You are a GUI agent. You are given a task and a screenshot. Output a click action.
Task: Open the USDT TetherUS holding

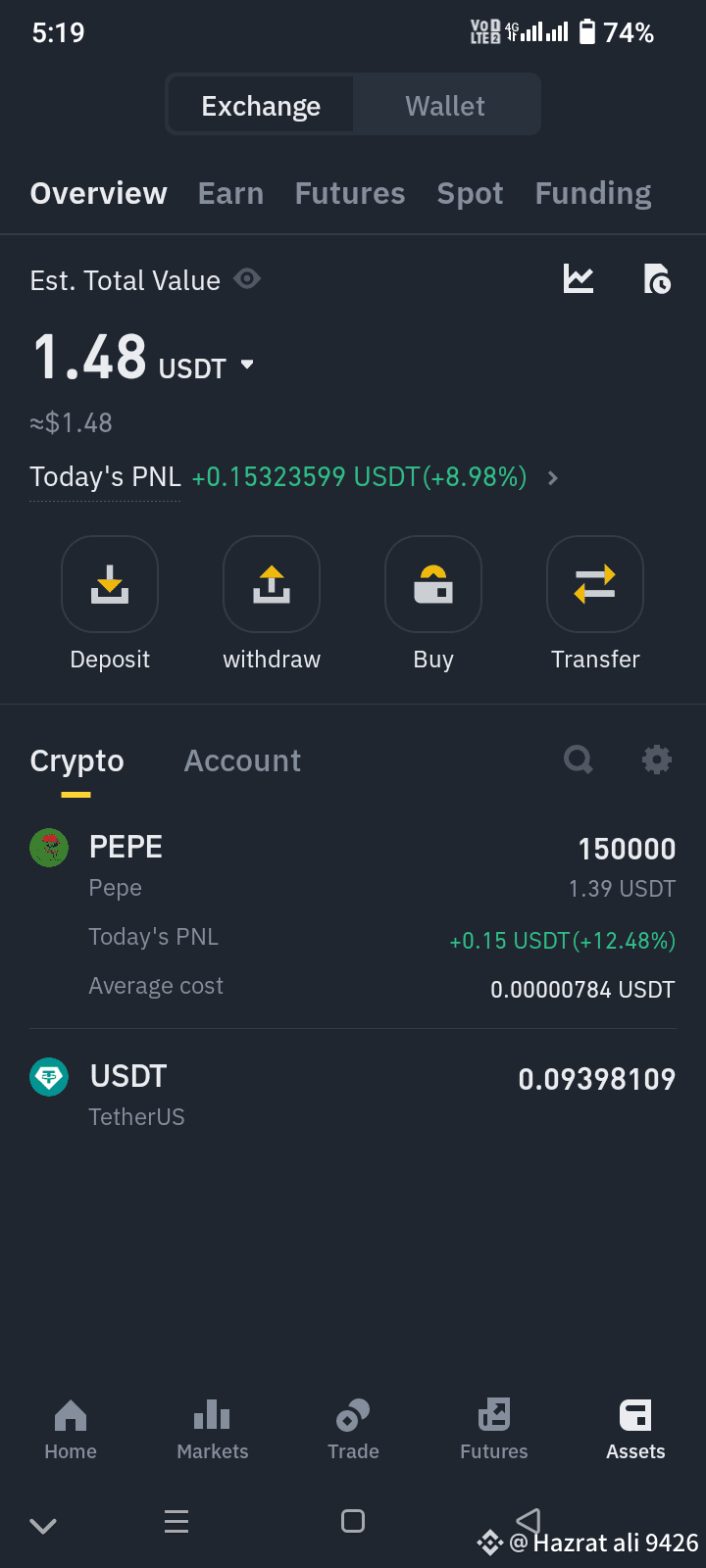[x=353, y=1096]
